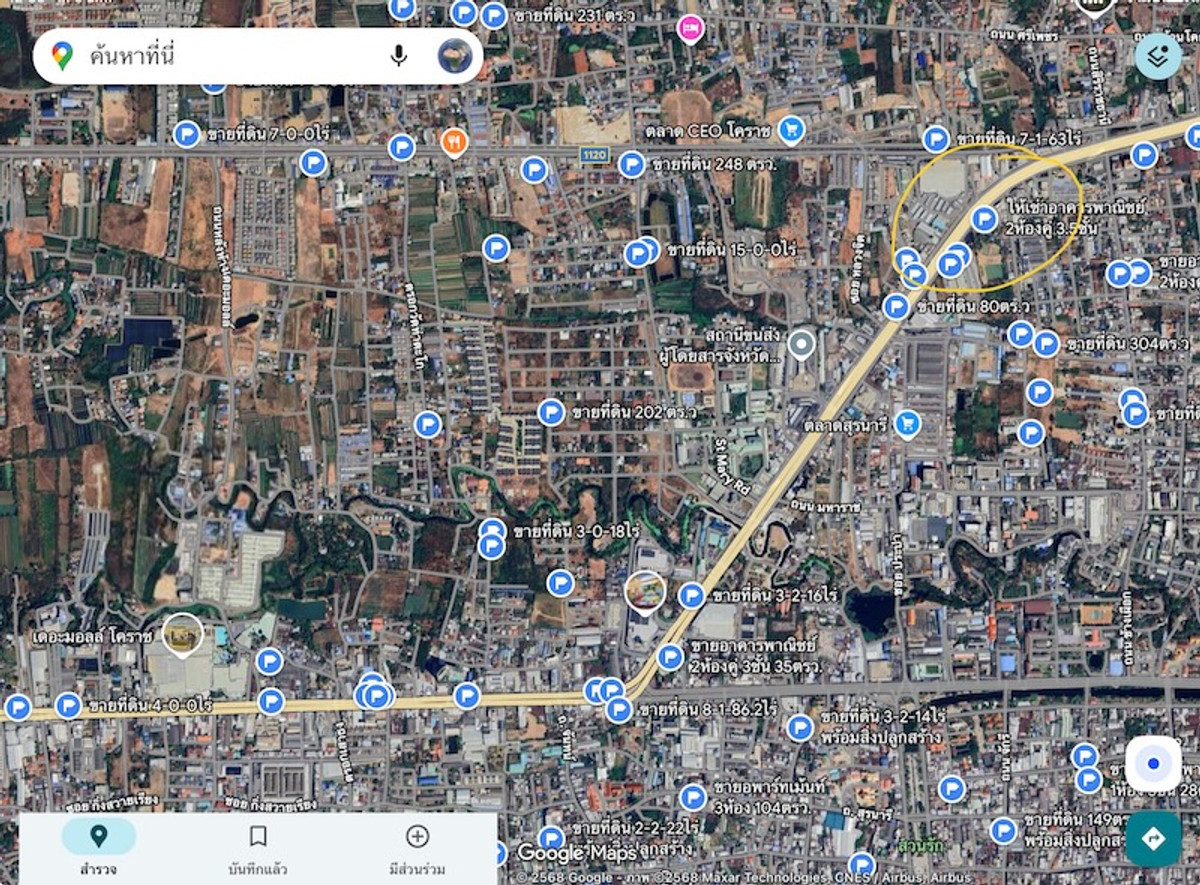
Task: Center the map on my location
Action: pyautogui.click(x=1153, y=765)
